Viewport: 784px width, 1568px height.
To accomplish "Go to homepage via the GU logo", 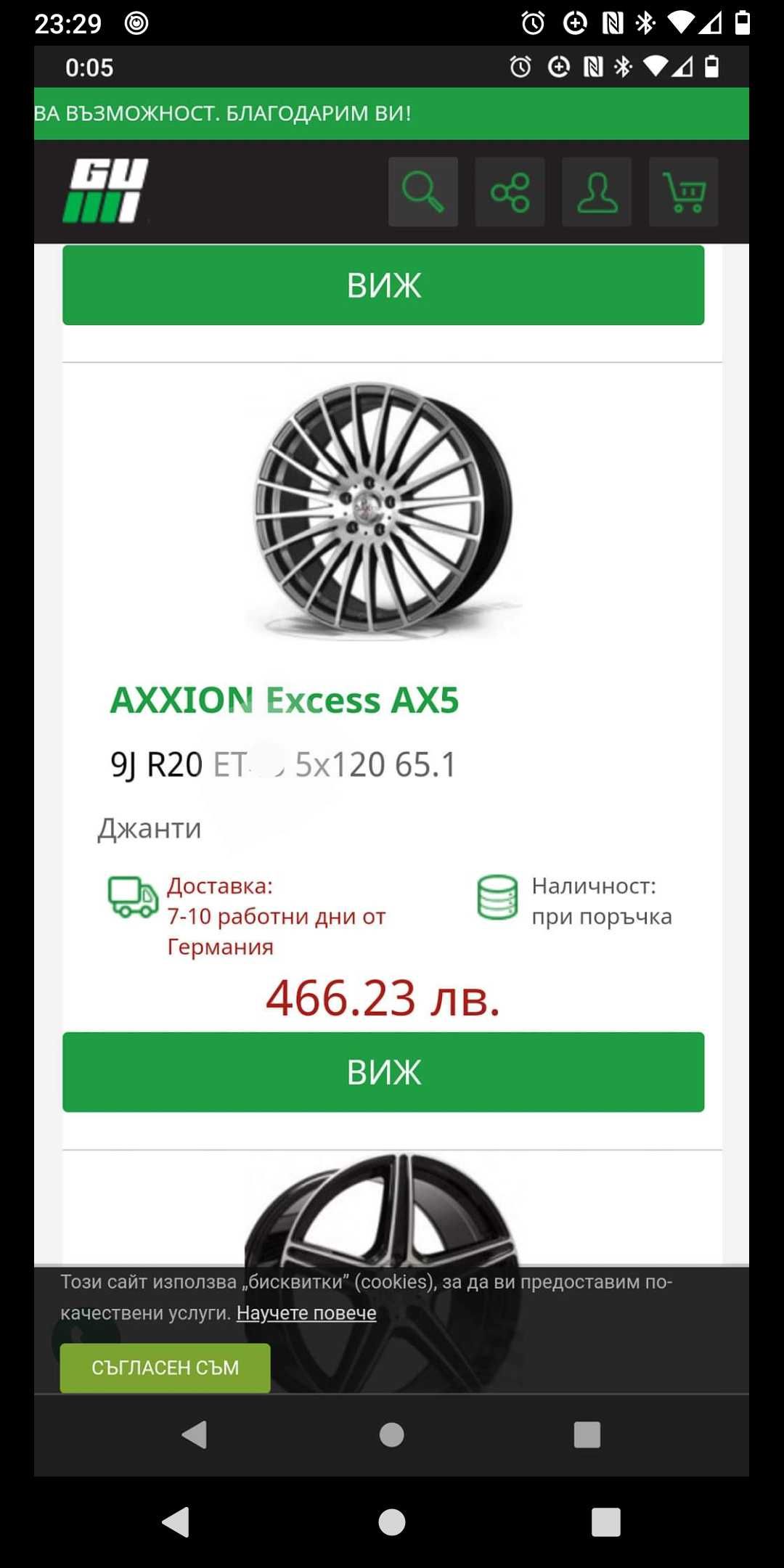I will 106,191.
